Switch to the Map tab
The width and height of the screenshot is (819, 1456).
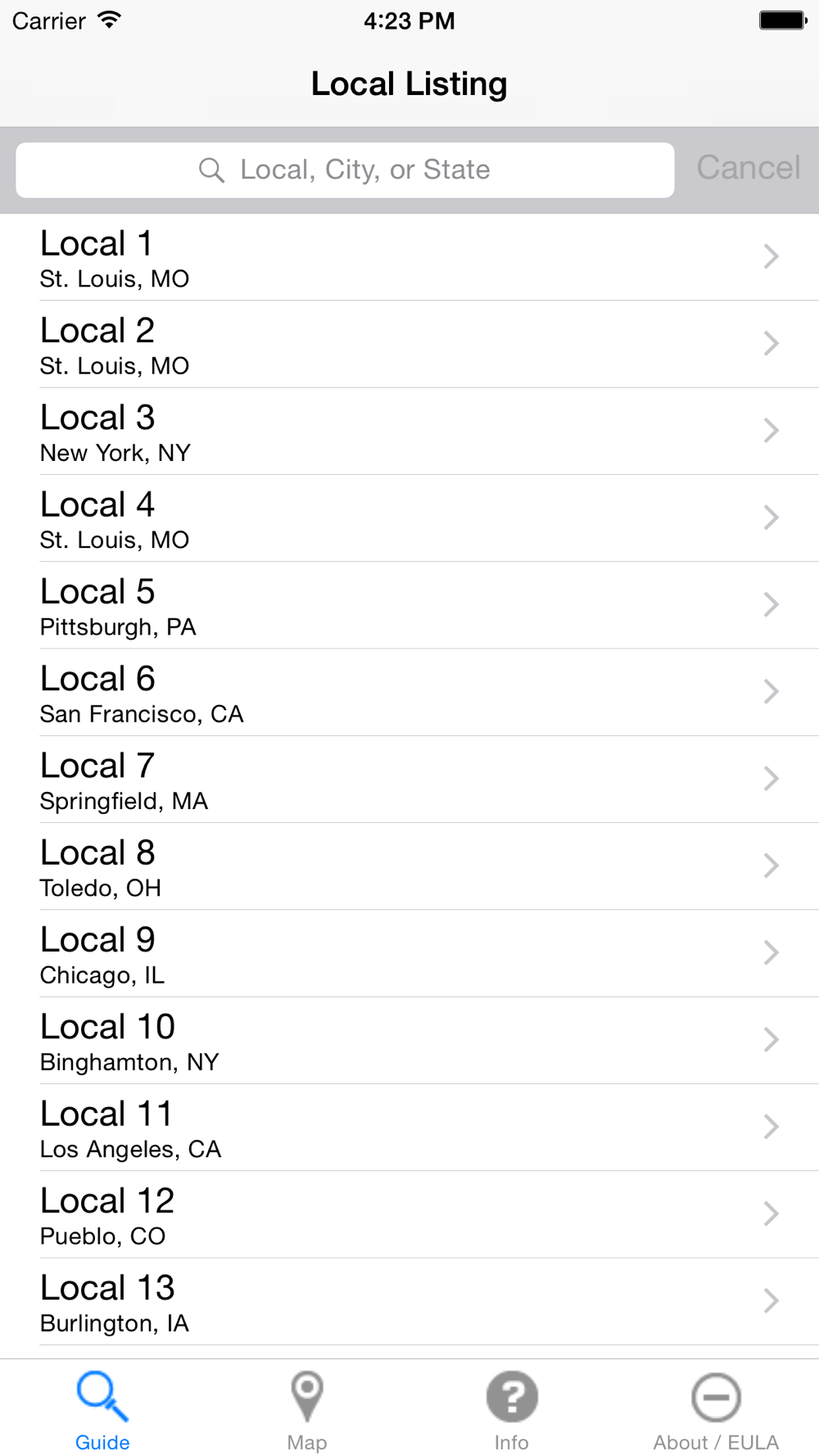pos(307,1410)
